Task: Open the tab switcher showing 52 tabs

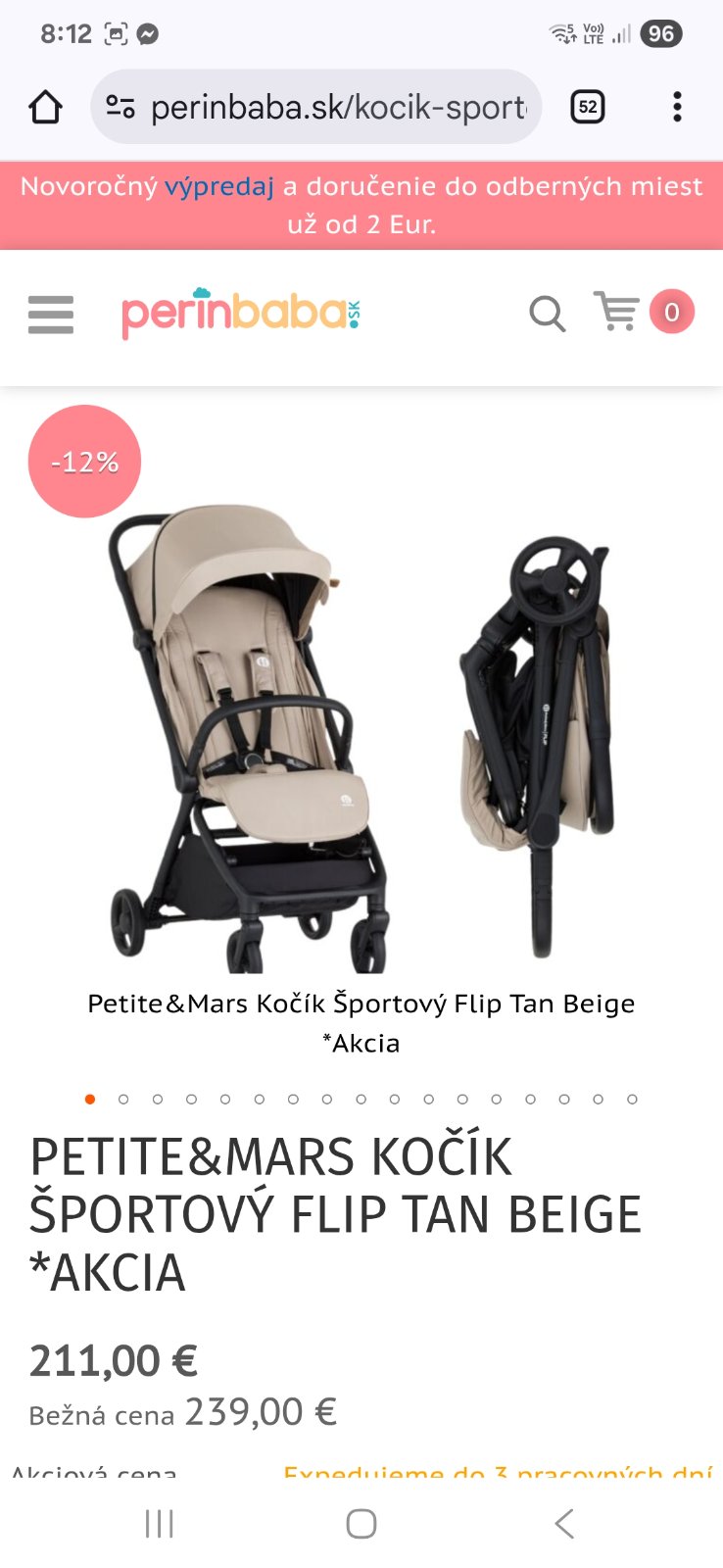Action: point(587,107)
